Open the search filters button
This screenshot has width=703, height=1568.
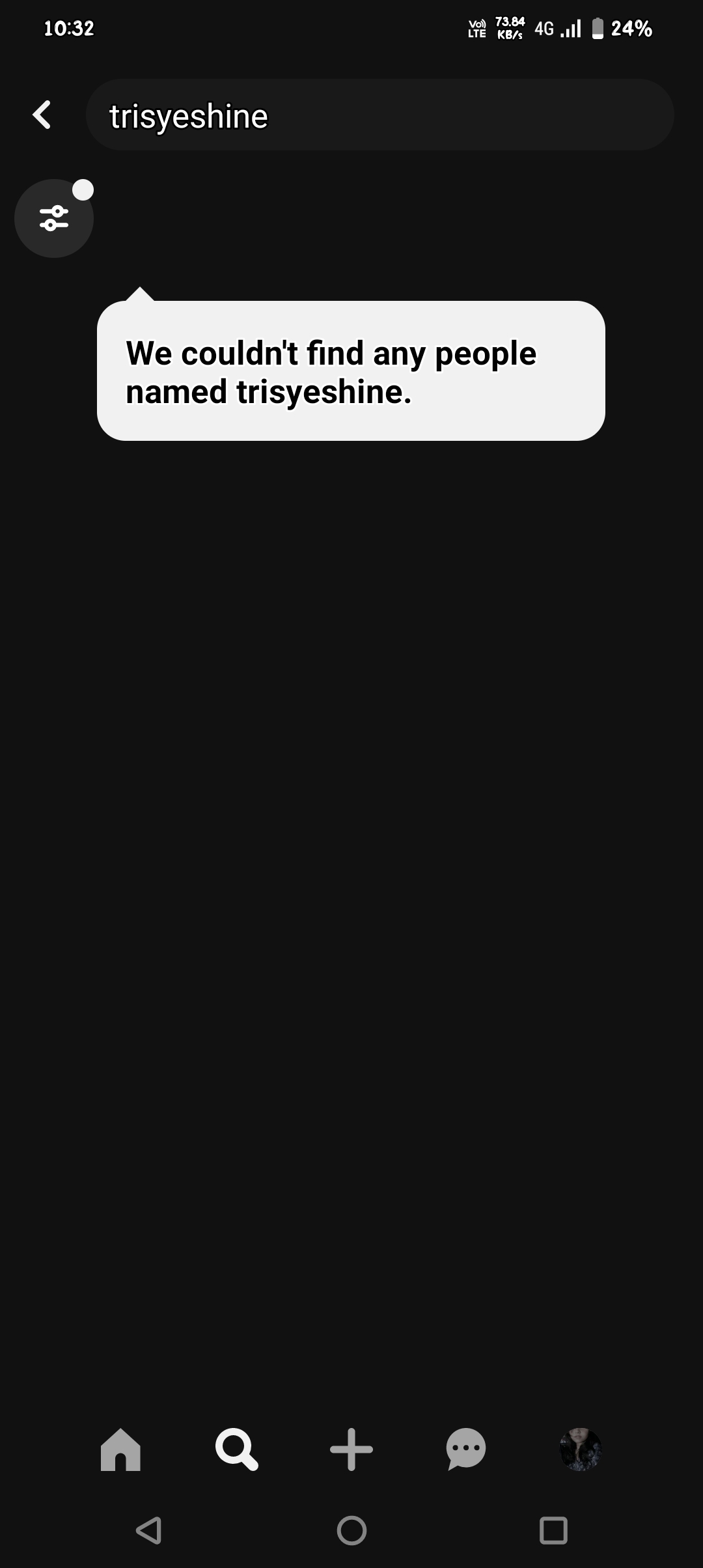tap(54, 218)
